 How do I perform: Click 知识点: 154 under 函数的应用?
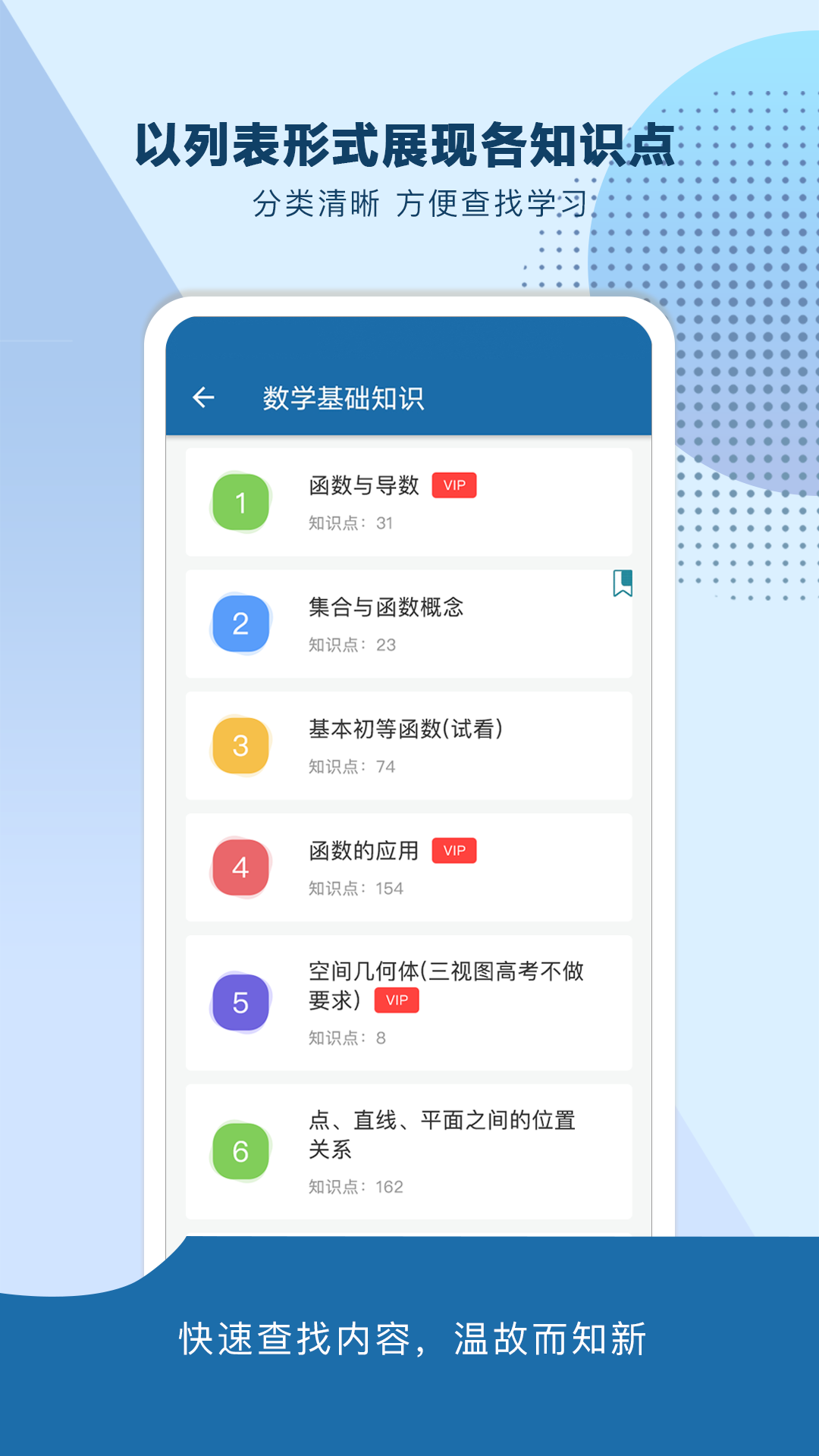pos(353,887)
